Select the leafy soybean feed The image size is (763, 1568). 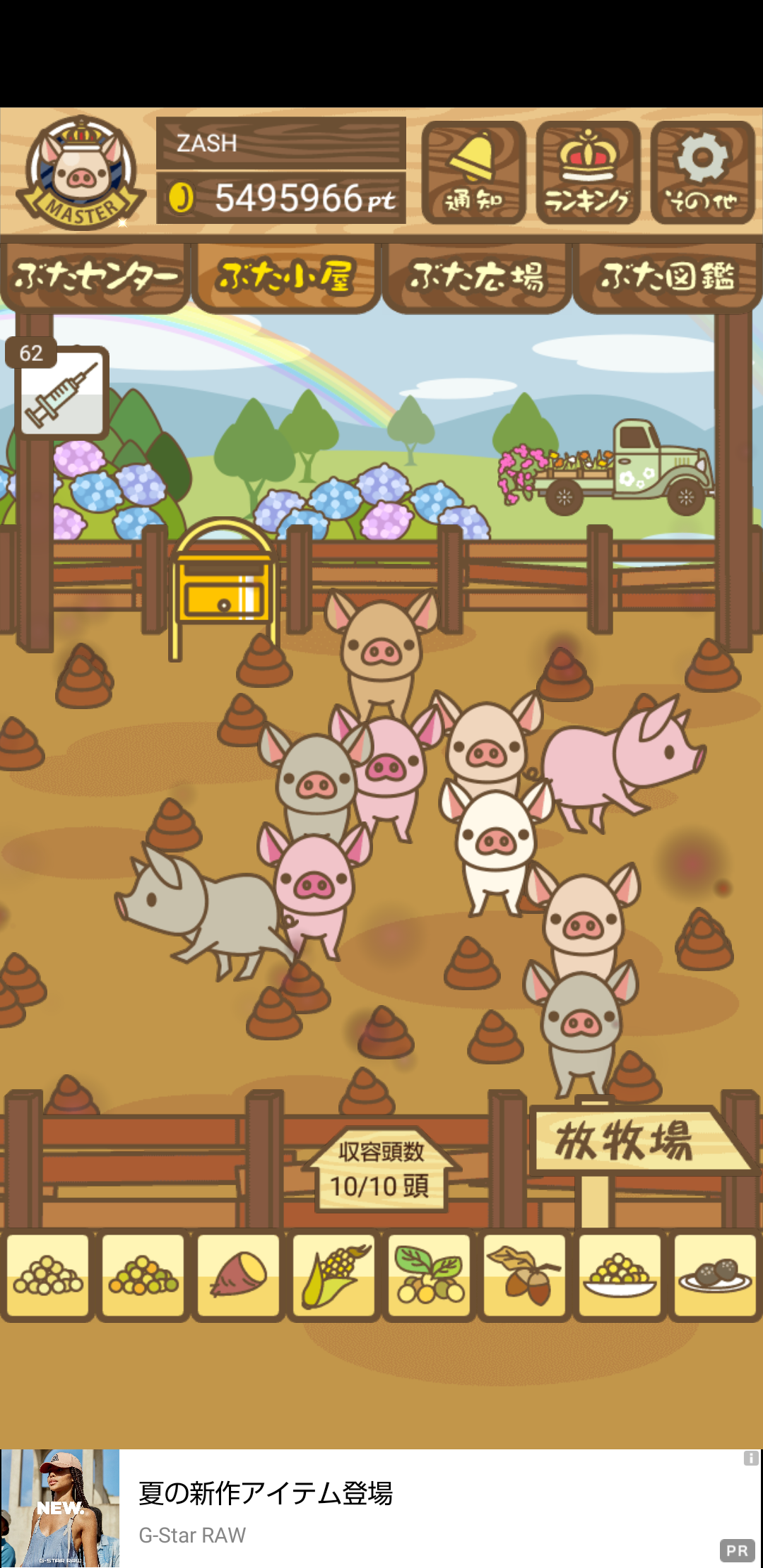coord(429,1276)
